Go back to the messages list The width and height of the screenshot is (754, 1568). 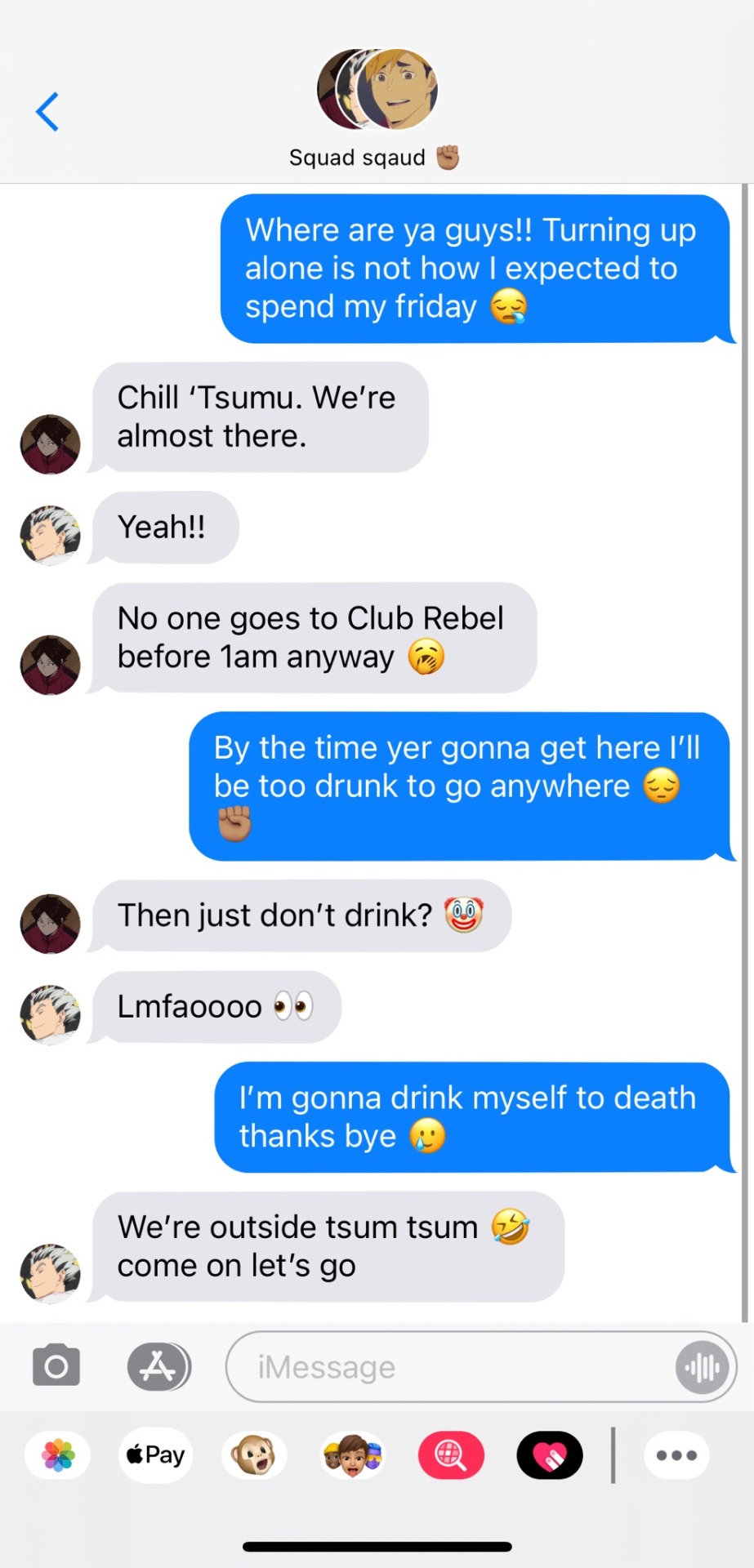(x=47, y=112)
